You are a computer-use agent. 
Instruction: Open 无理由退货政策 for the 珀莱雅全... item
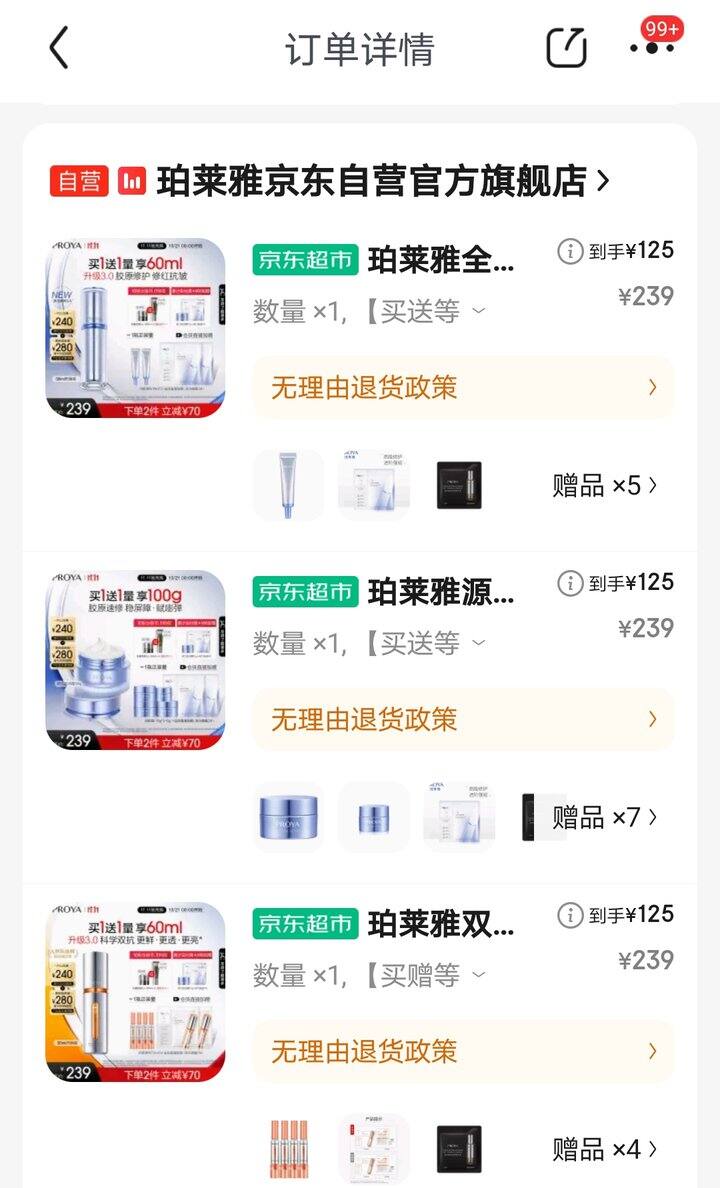(x=463, y=387)
